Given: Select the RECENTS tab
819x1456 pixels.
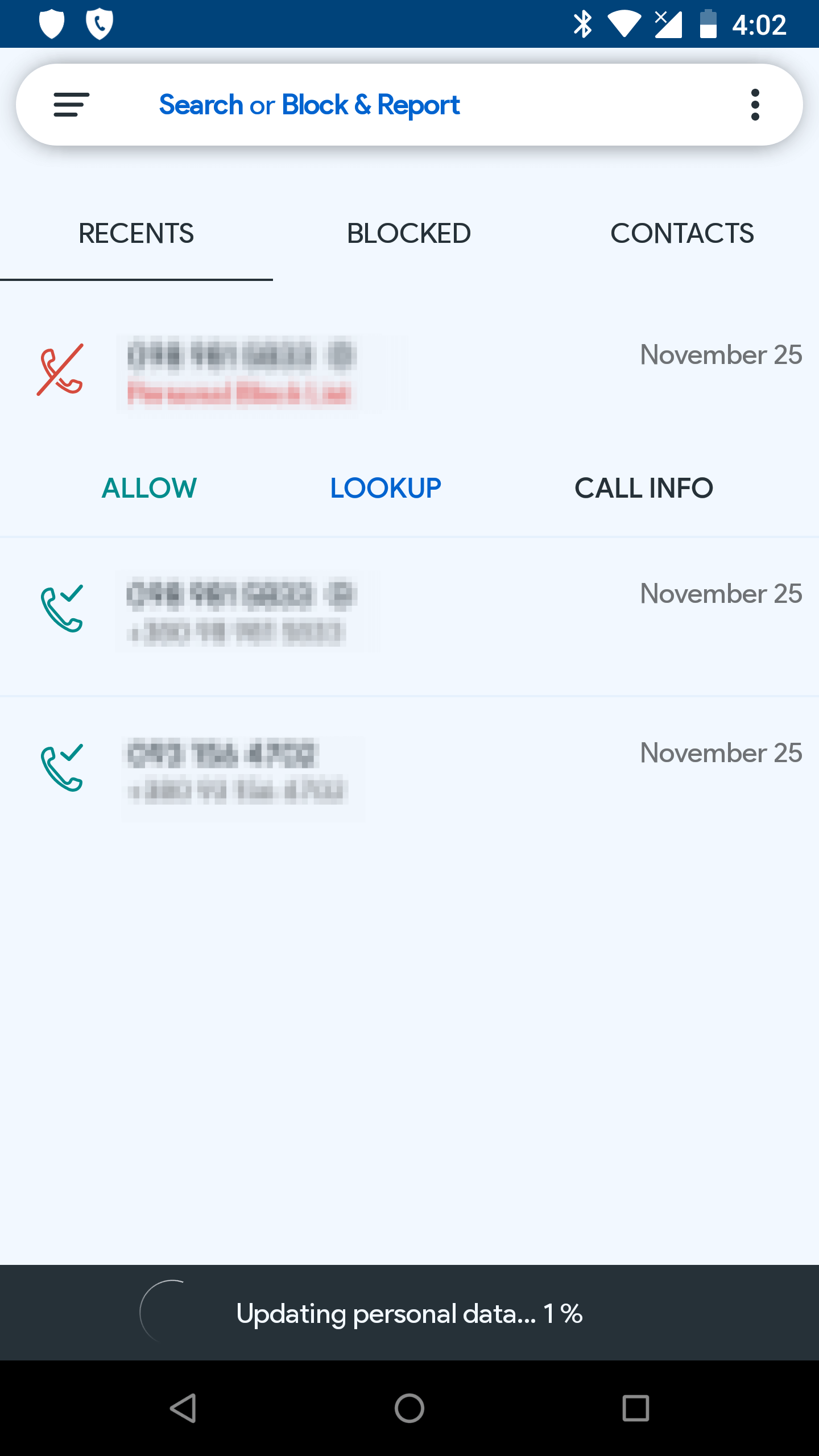Looking at the screenshot, I should [135, 233].
